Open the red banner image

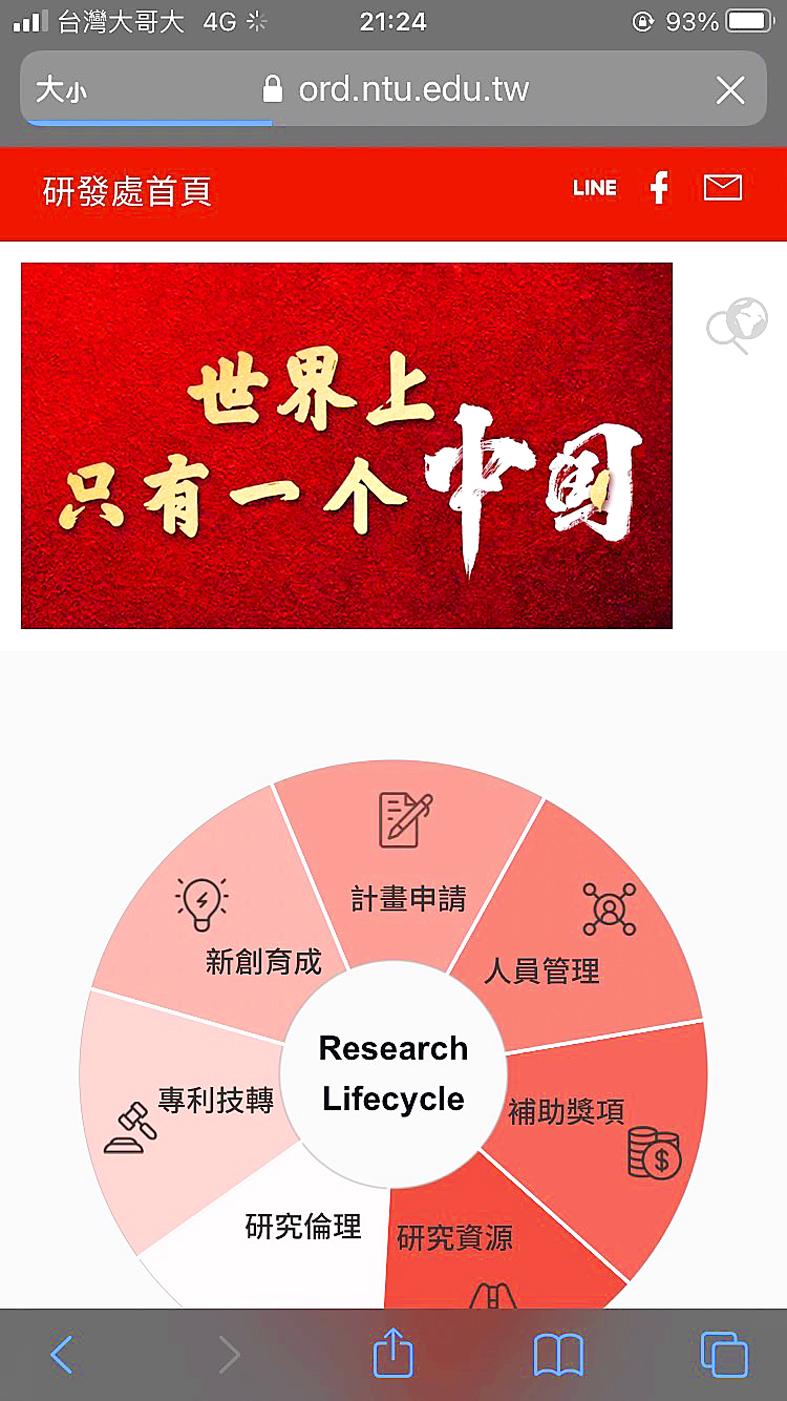click(346, 445)
